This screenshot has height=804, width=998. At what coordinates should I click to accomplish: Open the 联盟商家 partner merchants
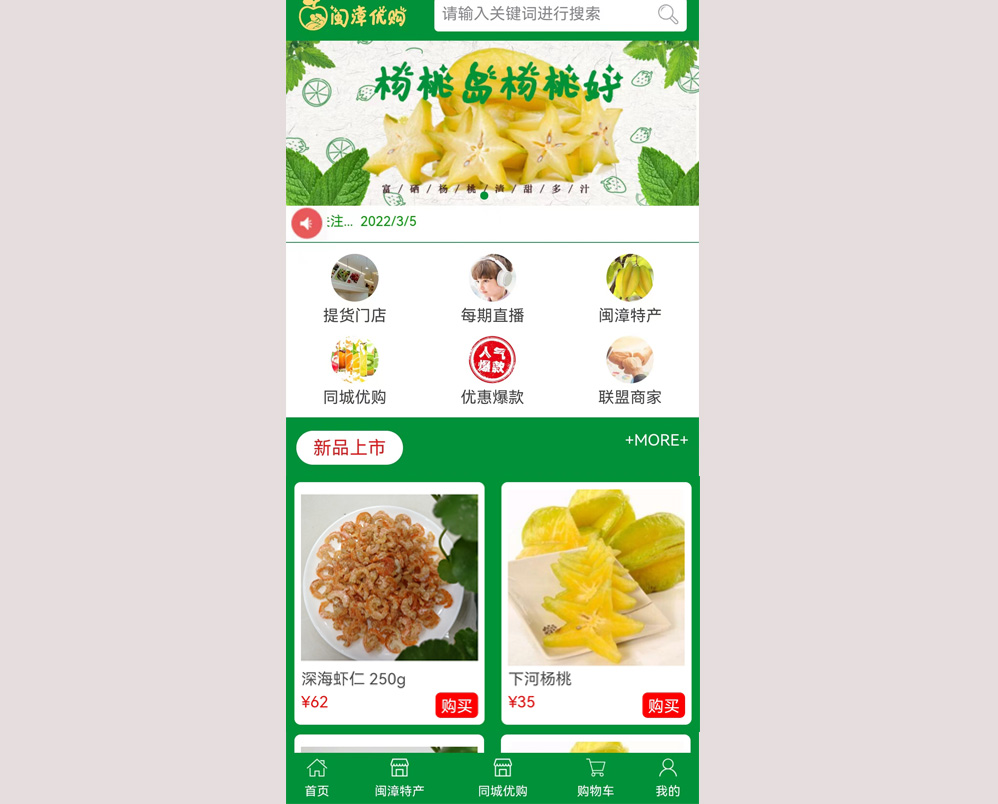point(630,361)
